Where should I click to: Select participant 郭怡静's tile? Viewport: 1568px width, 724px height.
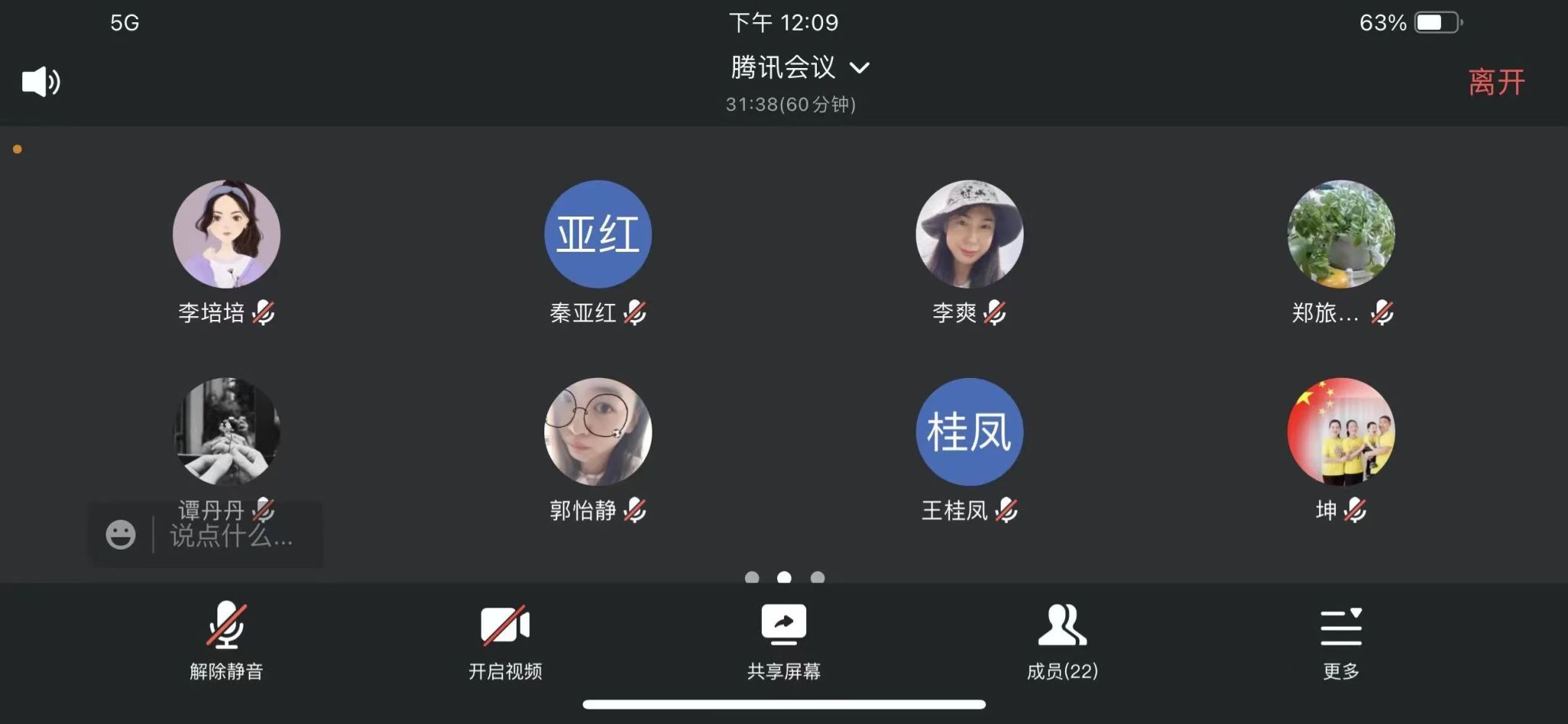point(598,432)
